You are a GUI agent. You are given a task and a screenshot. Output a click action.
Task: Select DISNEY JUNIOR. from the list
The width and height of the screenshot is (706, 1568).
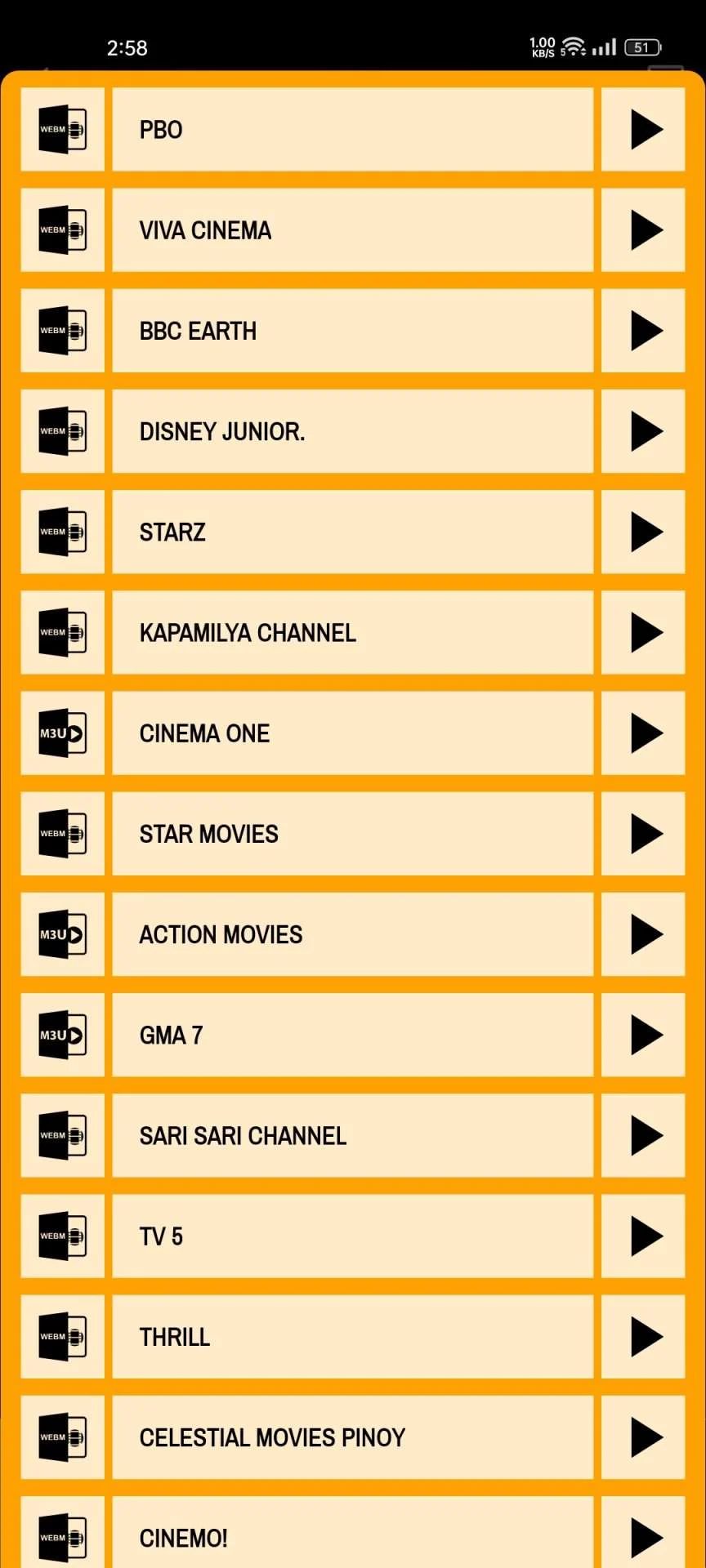pos(352,431)
